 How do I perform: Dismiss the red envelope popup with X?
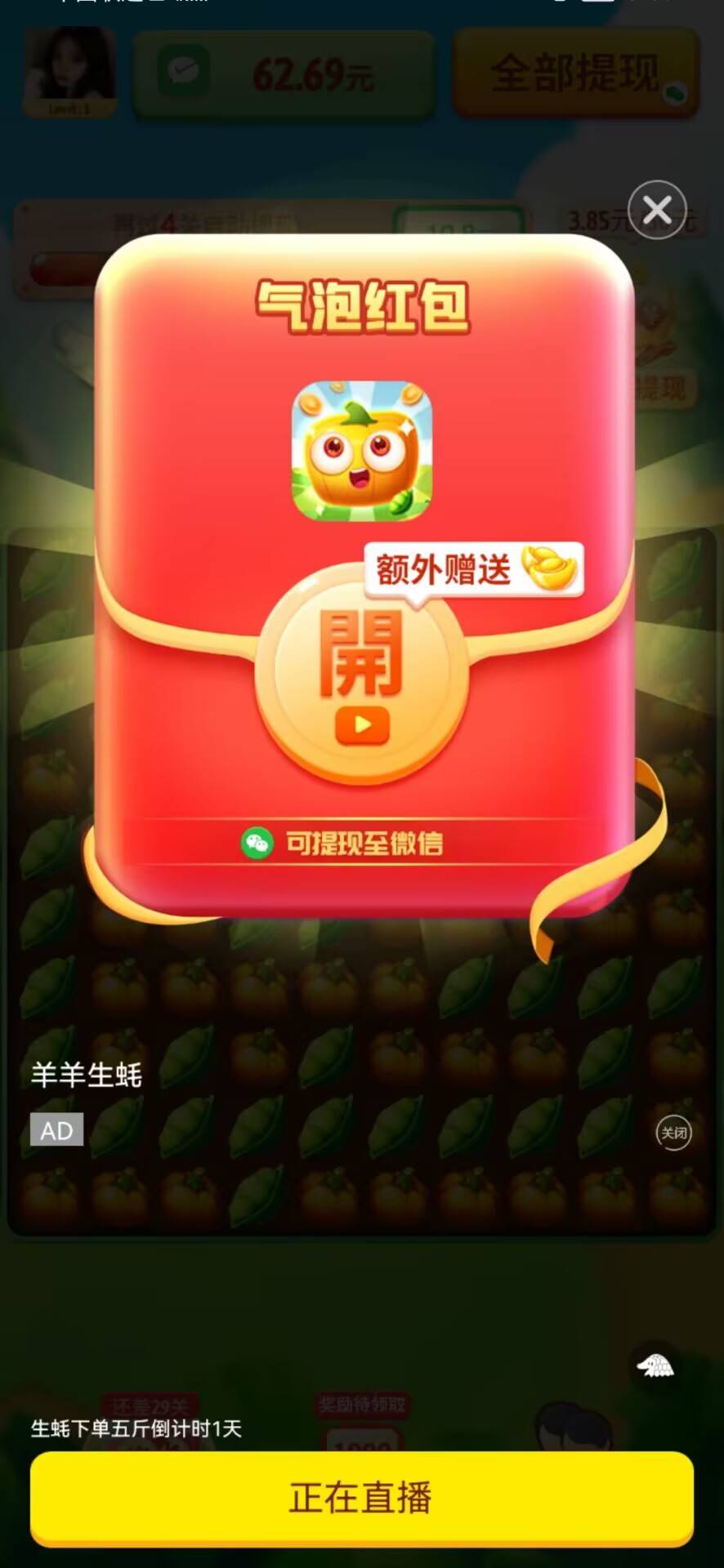point(657,210)
